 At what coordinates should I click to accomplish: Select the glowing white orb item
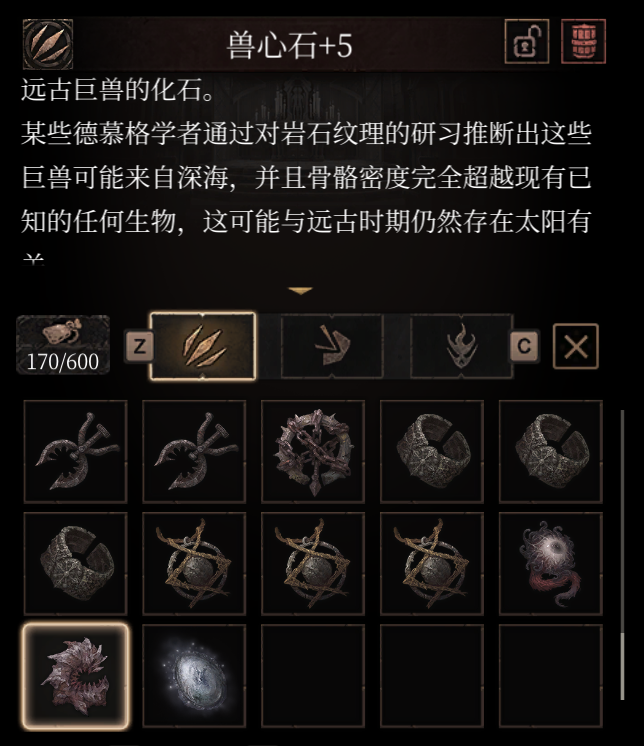[x=194, y=675]
